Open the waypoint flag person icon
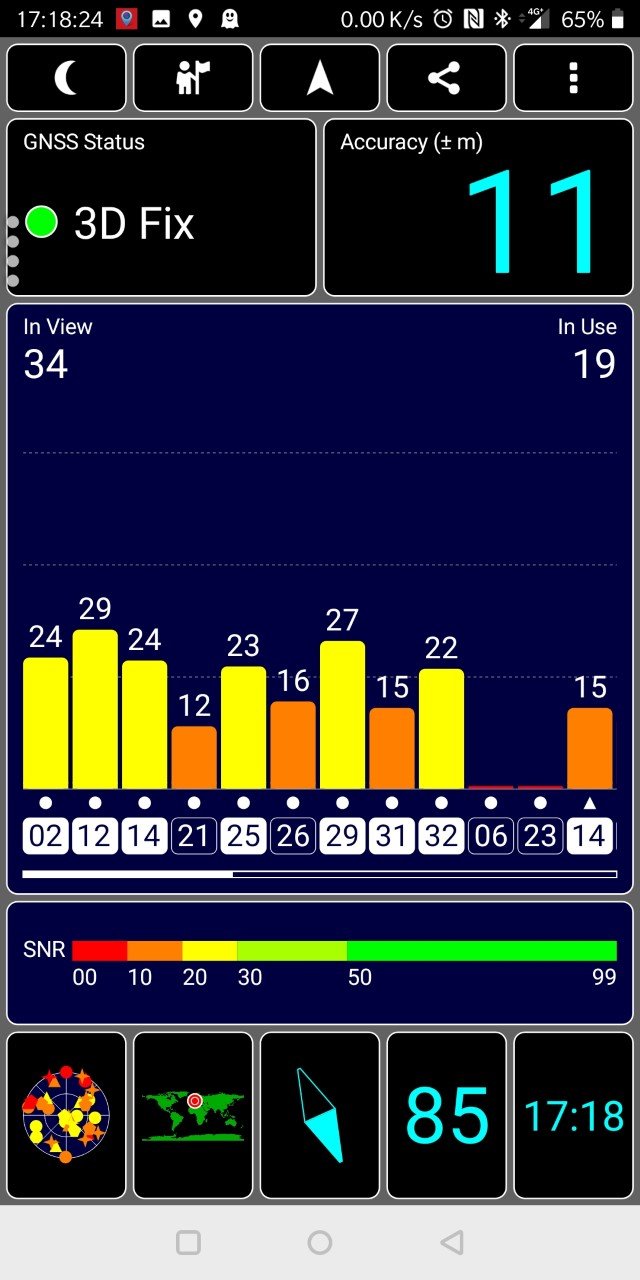This screenshot has width=640, height=1280. 193,78
